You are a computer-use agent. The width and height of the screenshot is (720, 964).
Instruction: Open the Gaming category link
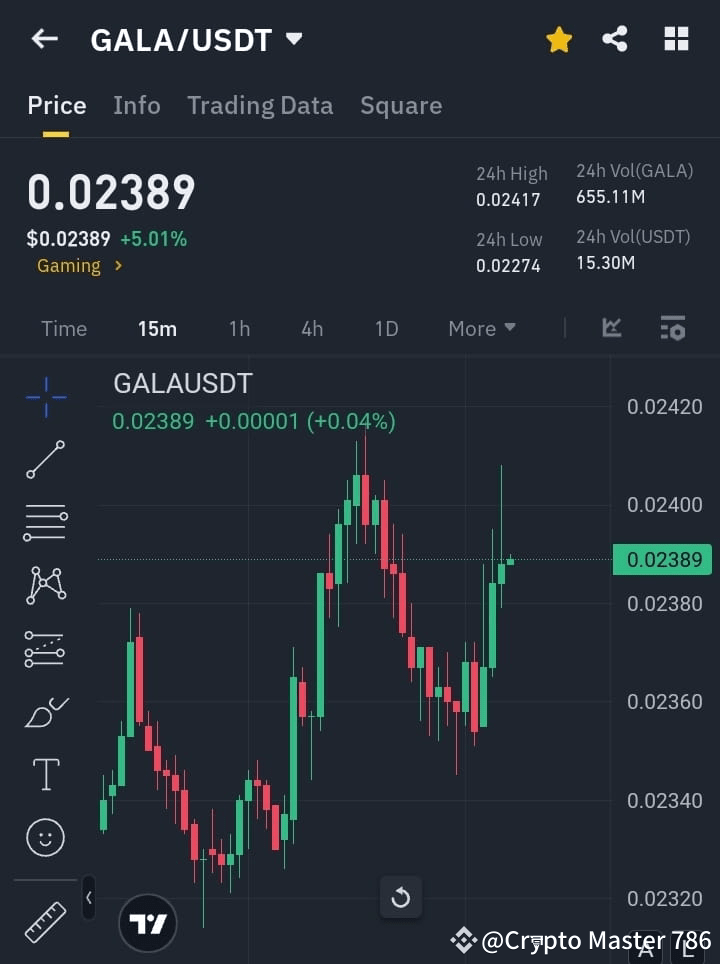pyautogui.click(x=70, y=265)
